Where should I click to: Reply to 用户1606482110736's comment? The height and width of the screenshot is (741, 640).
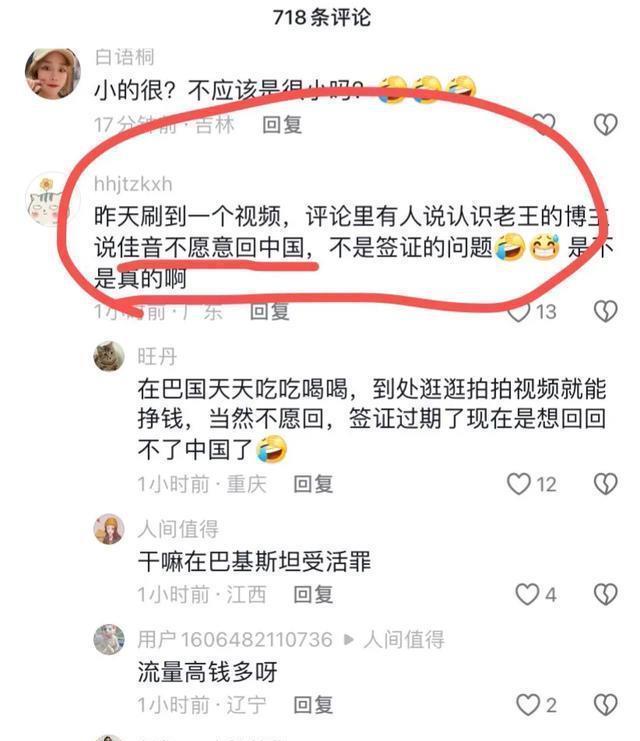[313, 704]
